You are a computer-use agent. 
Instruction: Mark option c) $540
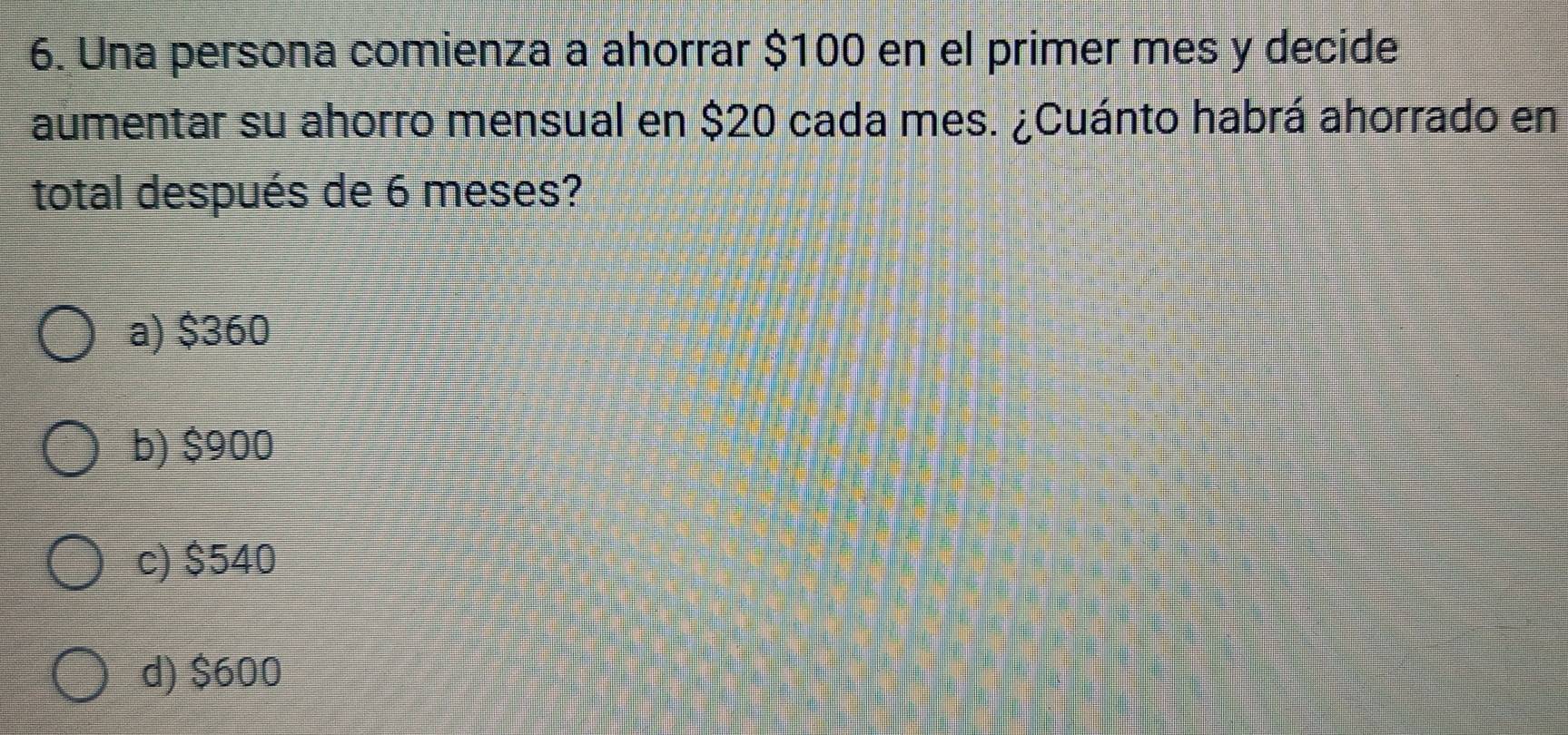[74, 563]
